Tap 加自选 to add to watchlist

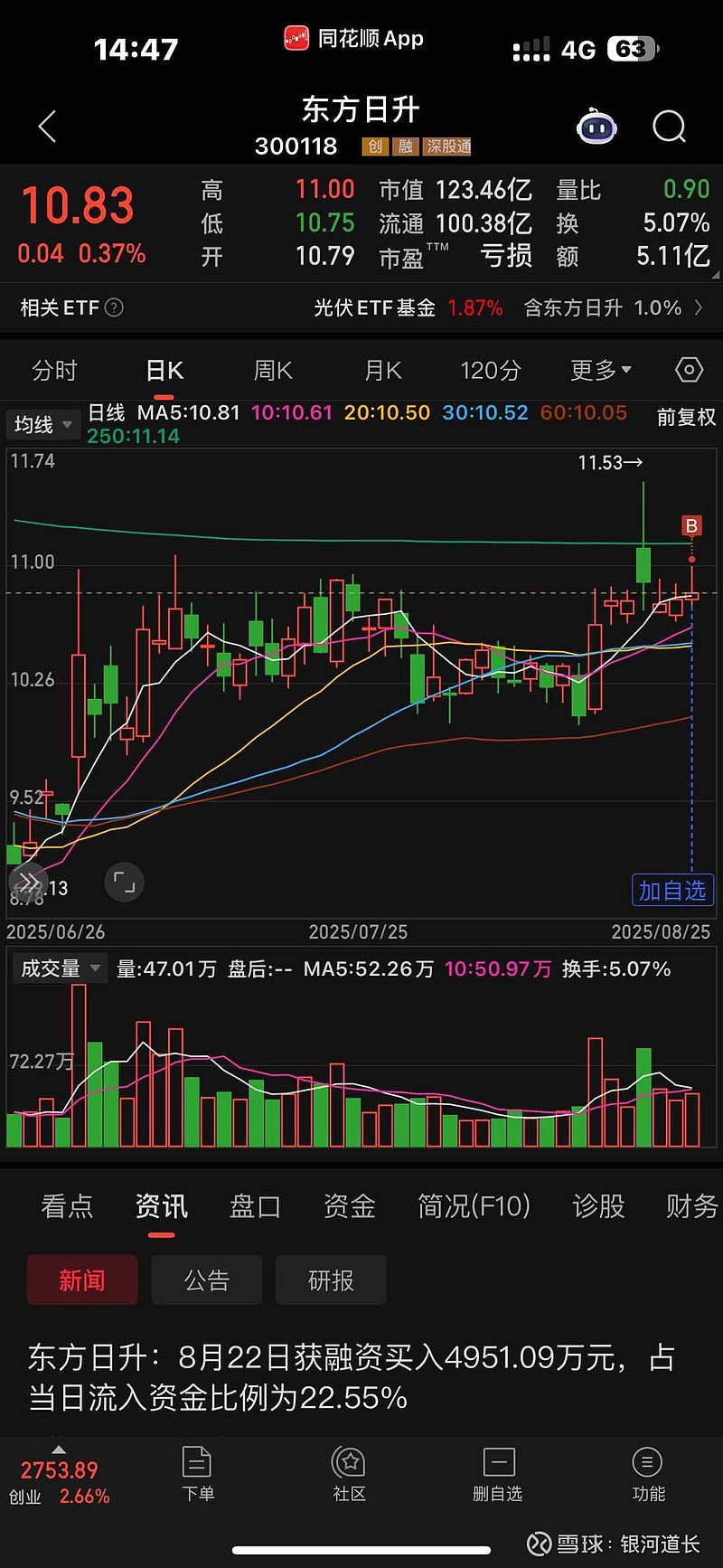click(x=672, y=891)
